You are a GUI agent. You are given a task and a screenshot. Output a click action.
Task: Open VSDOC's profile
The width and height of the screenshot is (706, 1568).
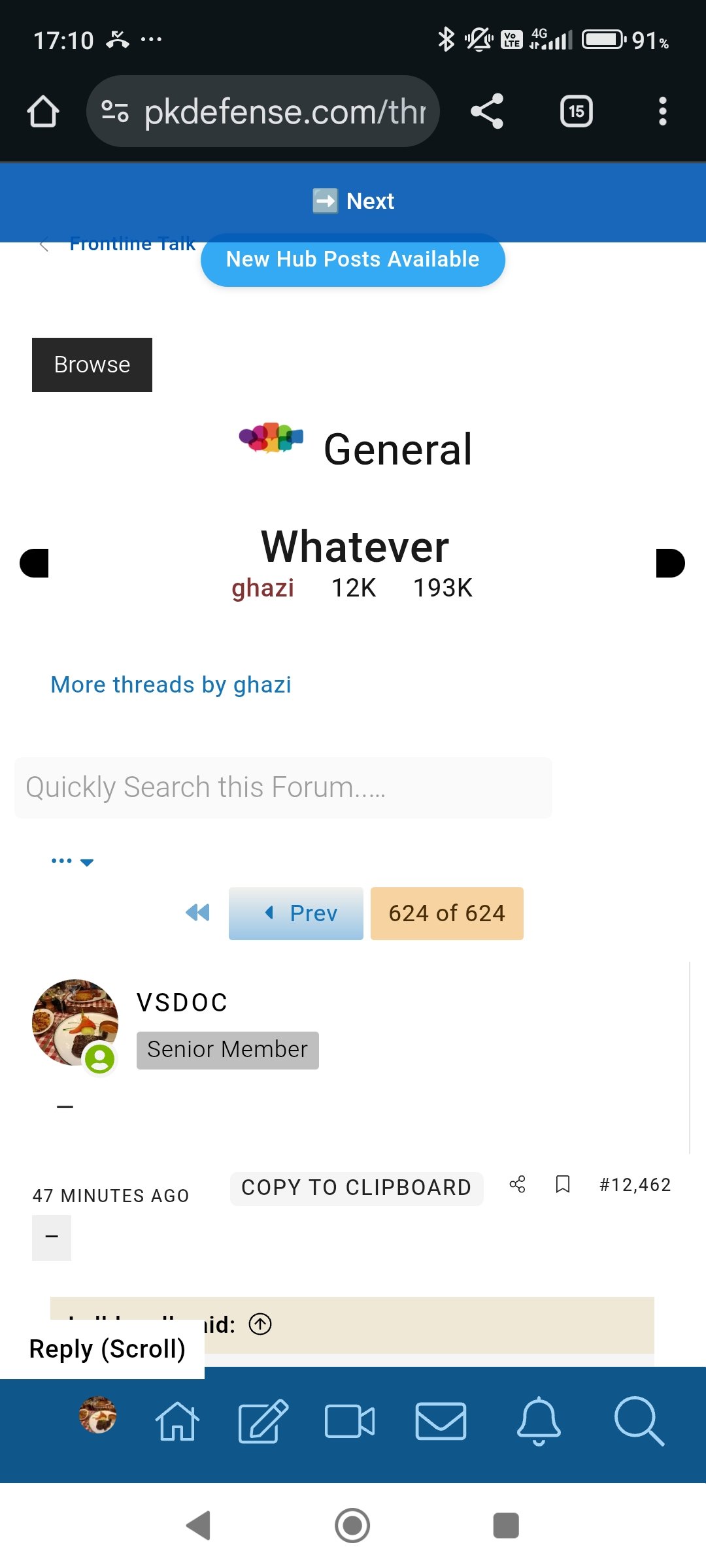[182, 1002]
